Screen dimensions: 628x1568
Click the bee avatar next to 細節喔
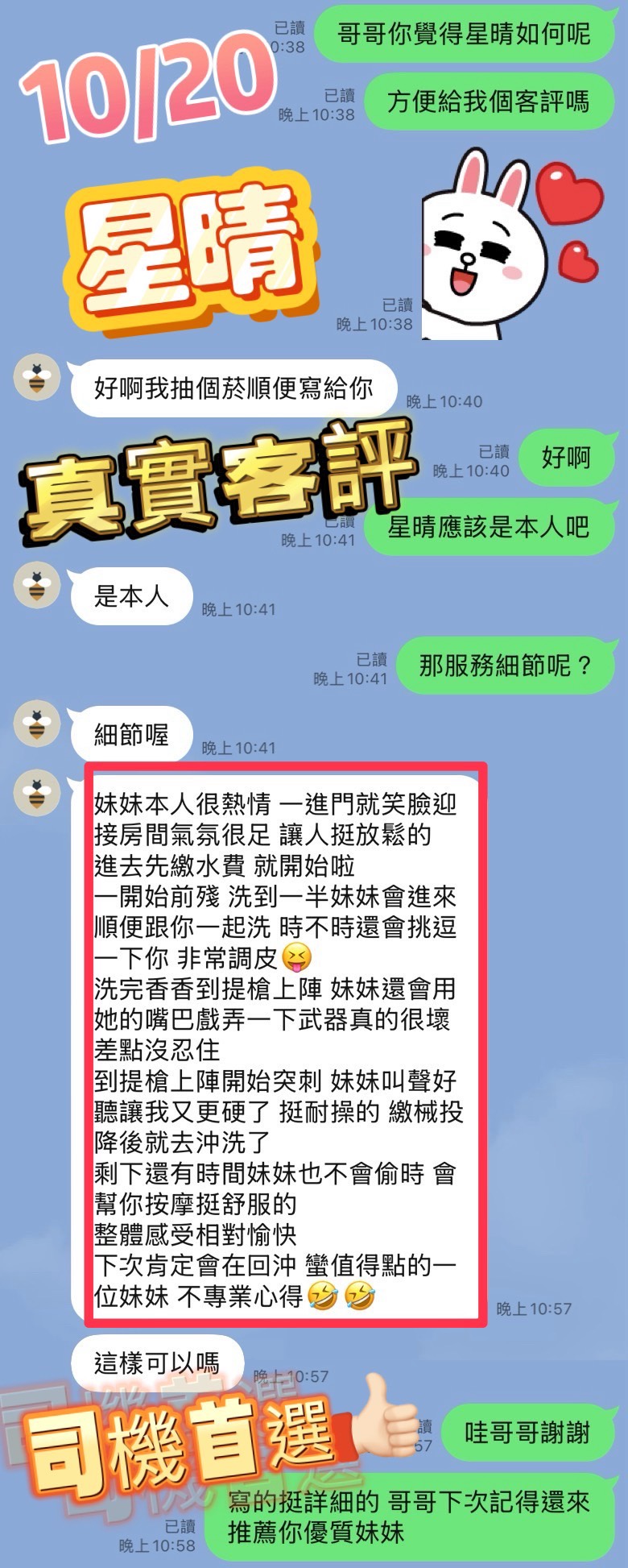(36, 724)
